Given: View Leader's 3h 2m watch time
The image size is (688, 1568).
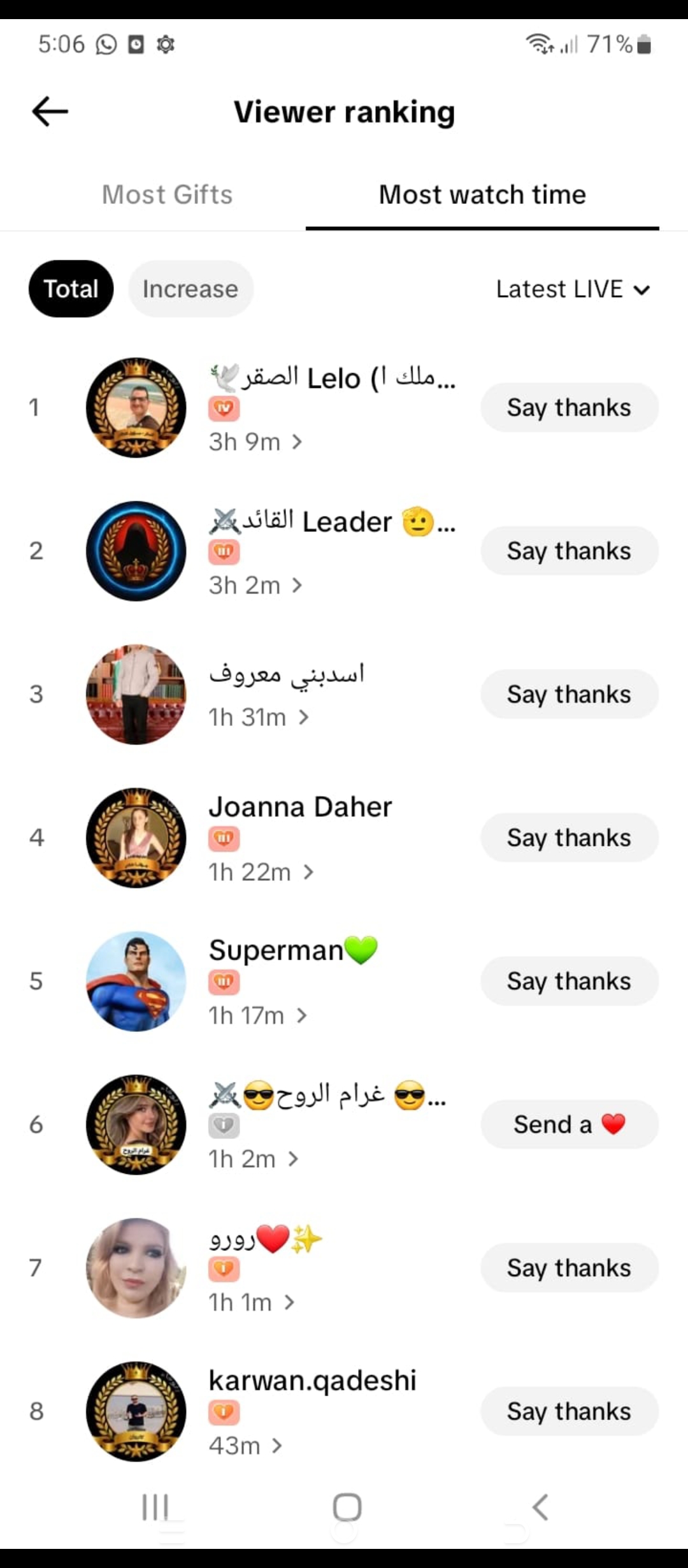Looking at the screenshot, I should (255, 585).
